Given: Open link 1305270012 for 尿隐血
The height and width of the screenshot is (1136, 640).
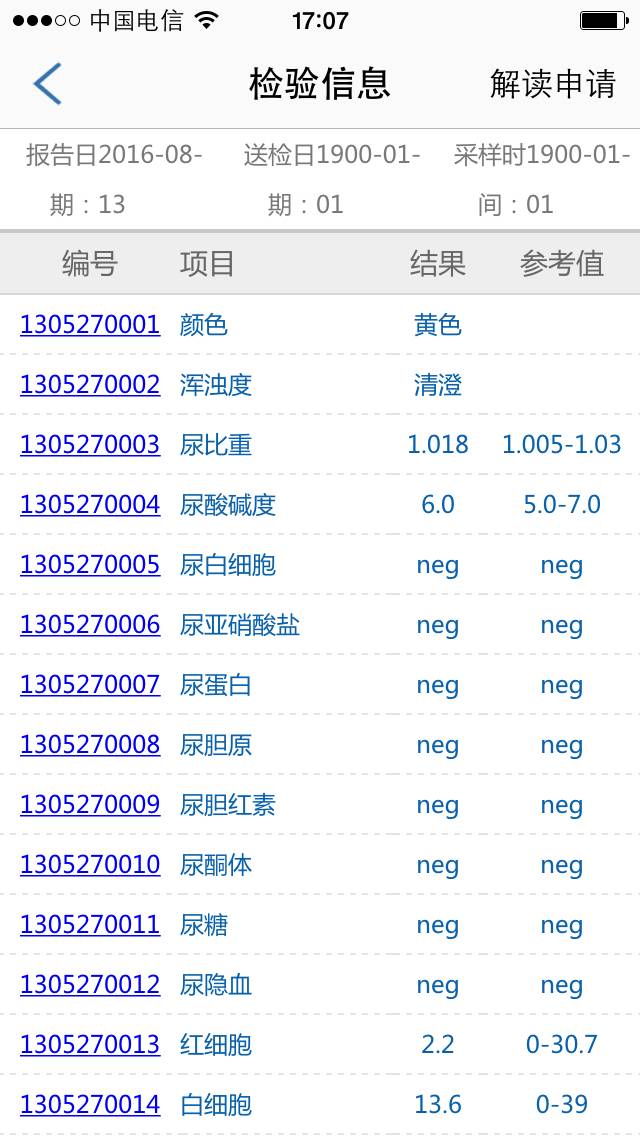Looking at the screenshot, I should tap(90, 985).
